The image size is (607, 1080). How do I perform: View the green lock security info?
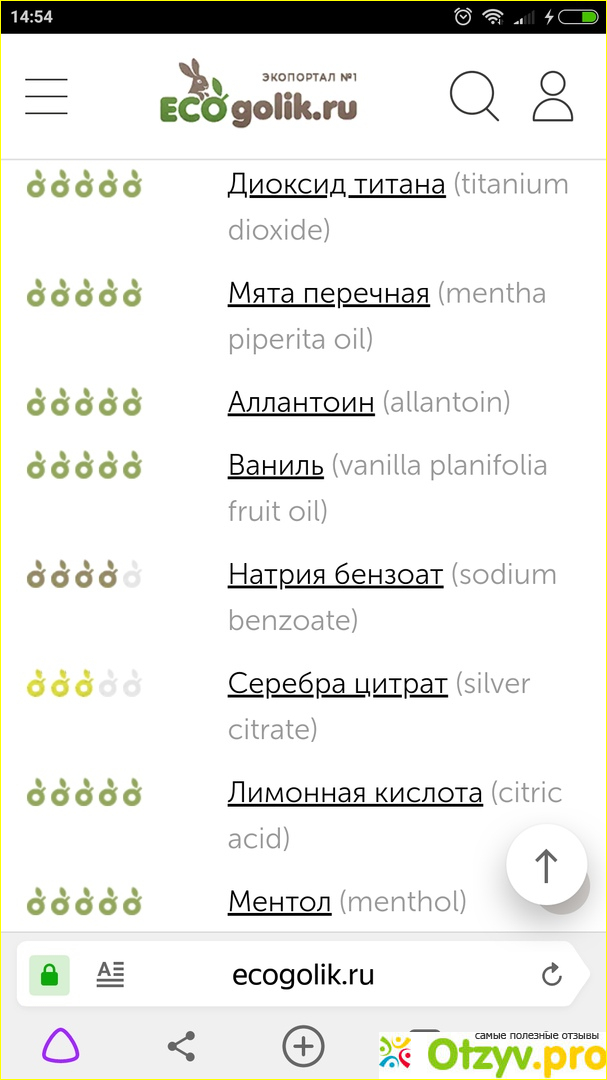click(49, 975)
